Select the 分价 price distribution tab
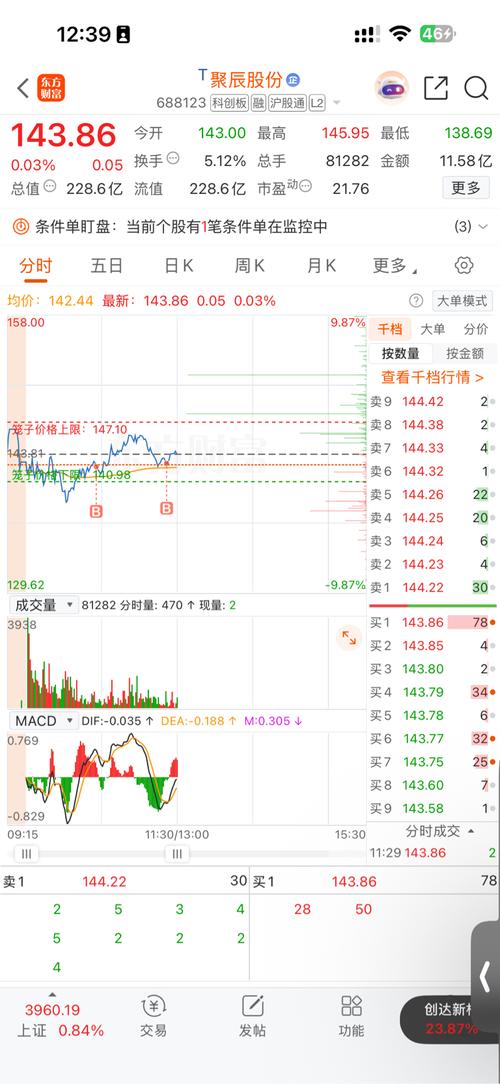 pyautogui.click(x=475, y=329)
